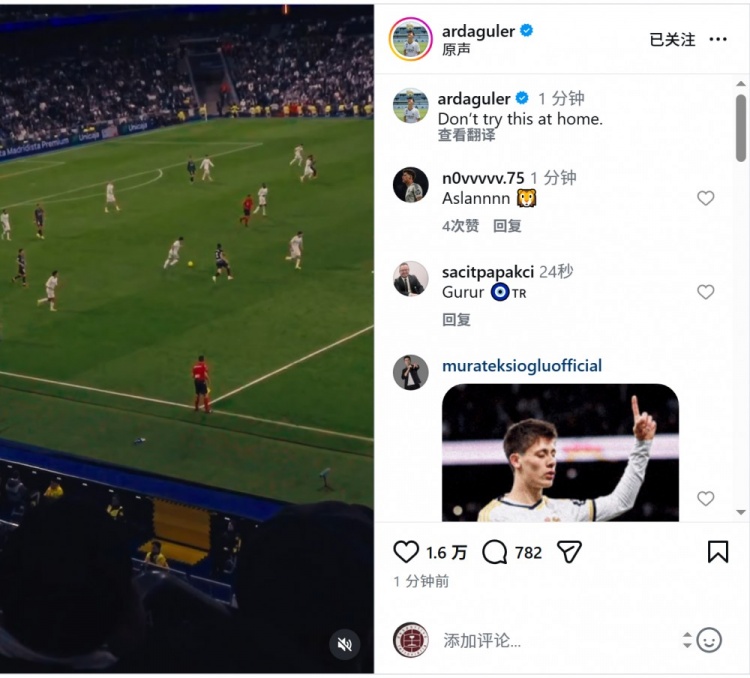Viewport: 750px width, 678px height.
Task: Open the comments bubble icon
Action: (494, 552)
